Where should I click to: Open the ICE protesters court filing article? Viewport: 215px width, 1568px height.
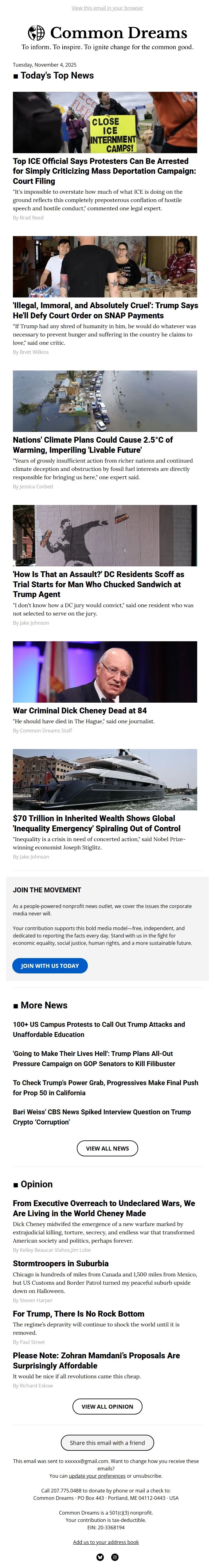(x=104, y=171)
